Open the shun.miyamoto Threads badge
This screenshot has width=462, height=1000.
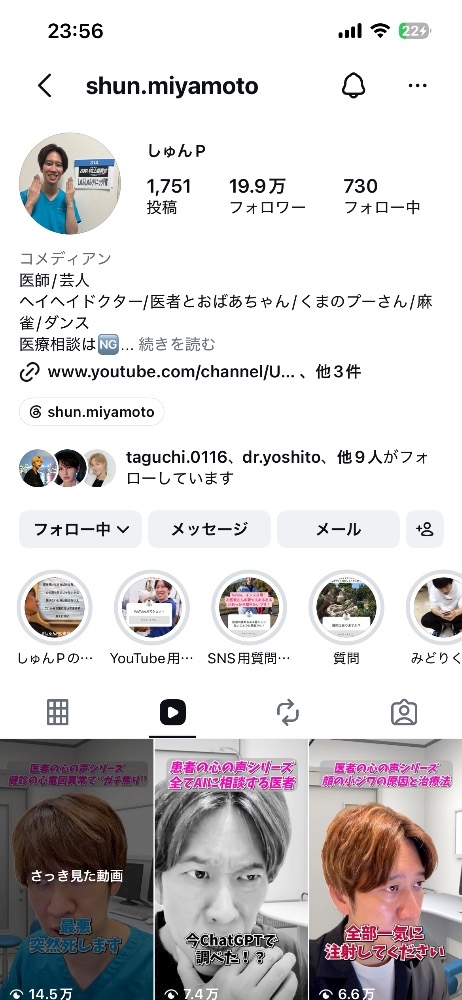tap(92, 412)
